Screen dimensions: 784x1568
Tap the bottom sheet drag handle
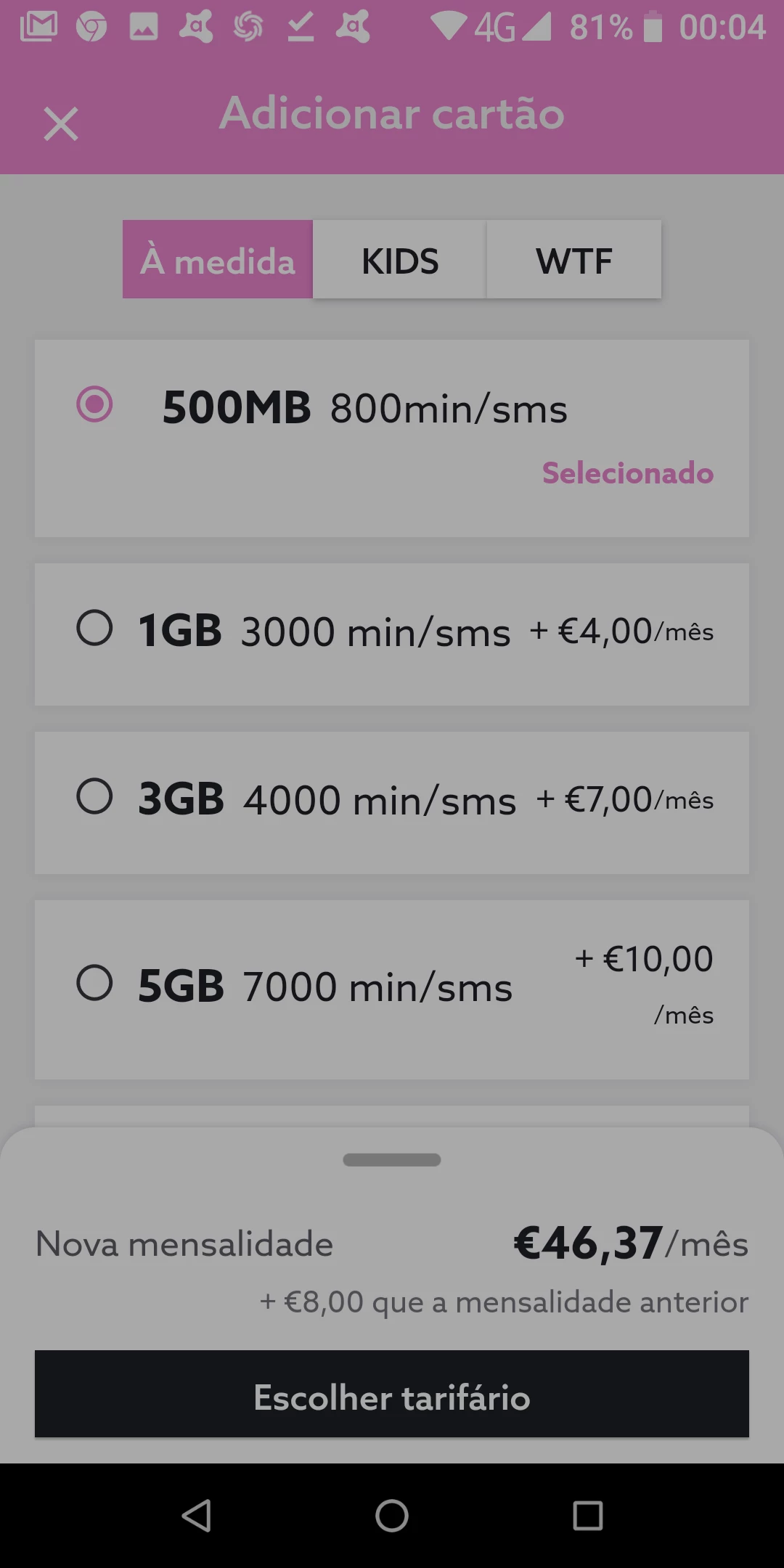(x=392, y=1160)
